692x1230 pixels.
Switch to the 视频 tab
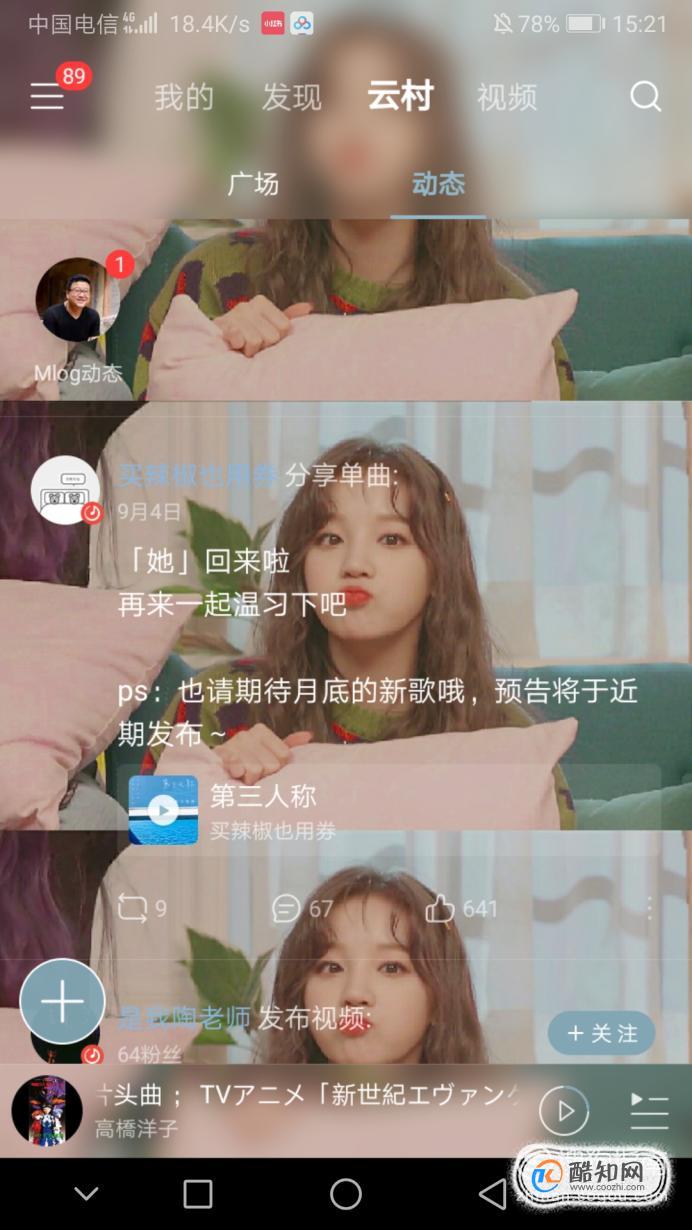(507, 97)
